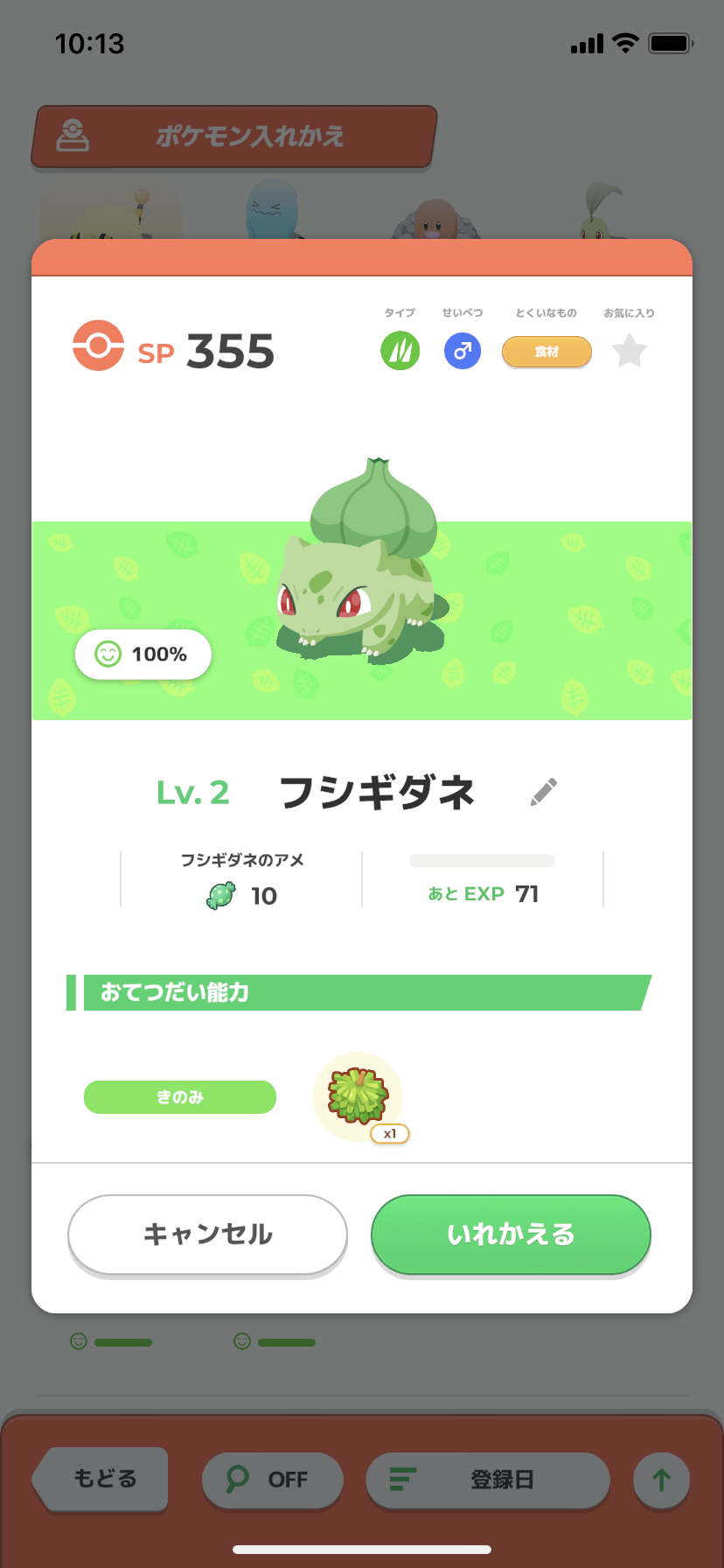The image size is (724, 1568).
Task: Confirm swap with いれかえる button
Action: [512, 1234]
